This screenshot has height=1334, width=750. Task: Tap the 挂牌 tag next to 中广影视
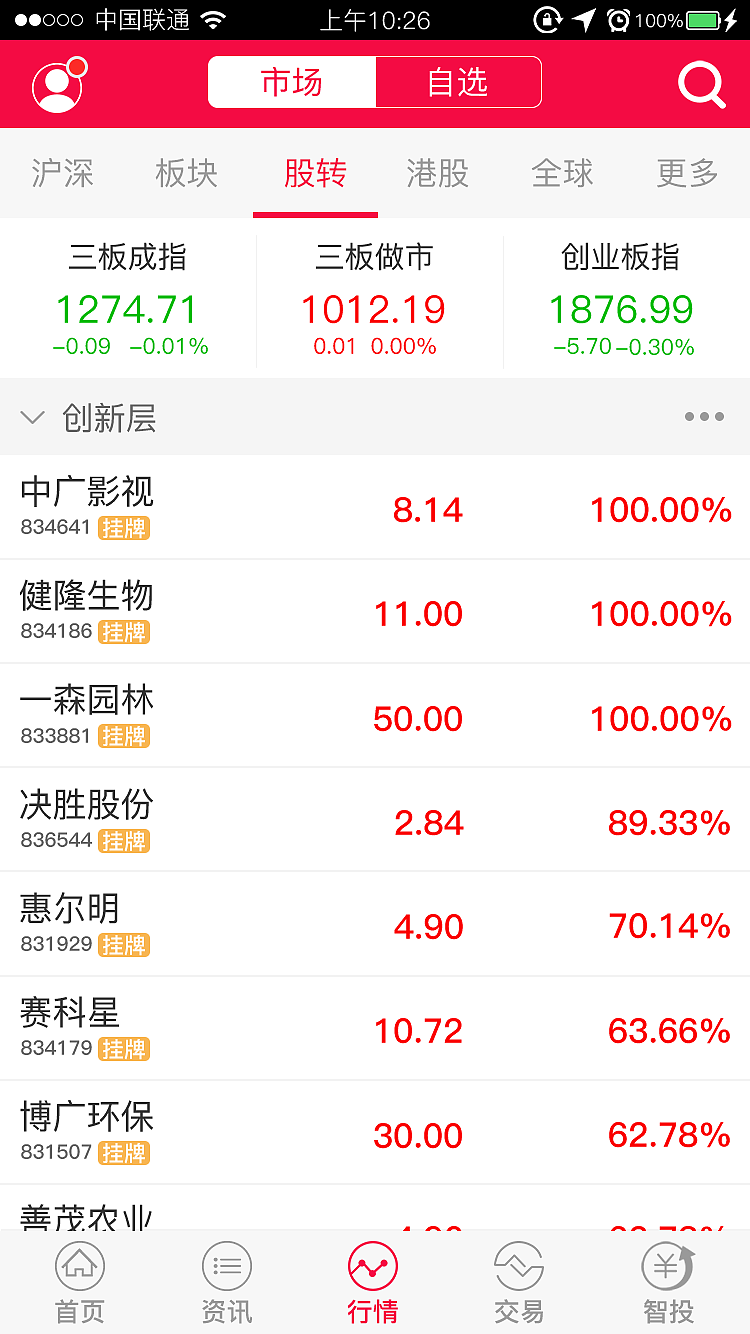click(123, 529)
